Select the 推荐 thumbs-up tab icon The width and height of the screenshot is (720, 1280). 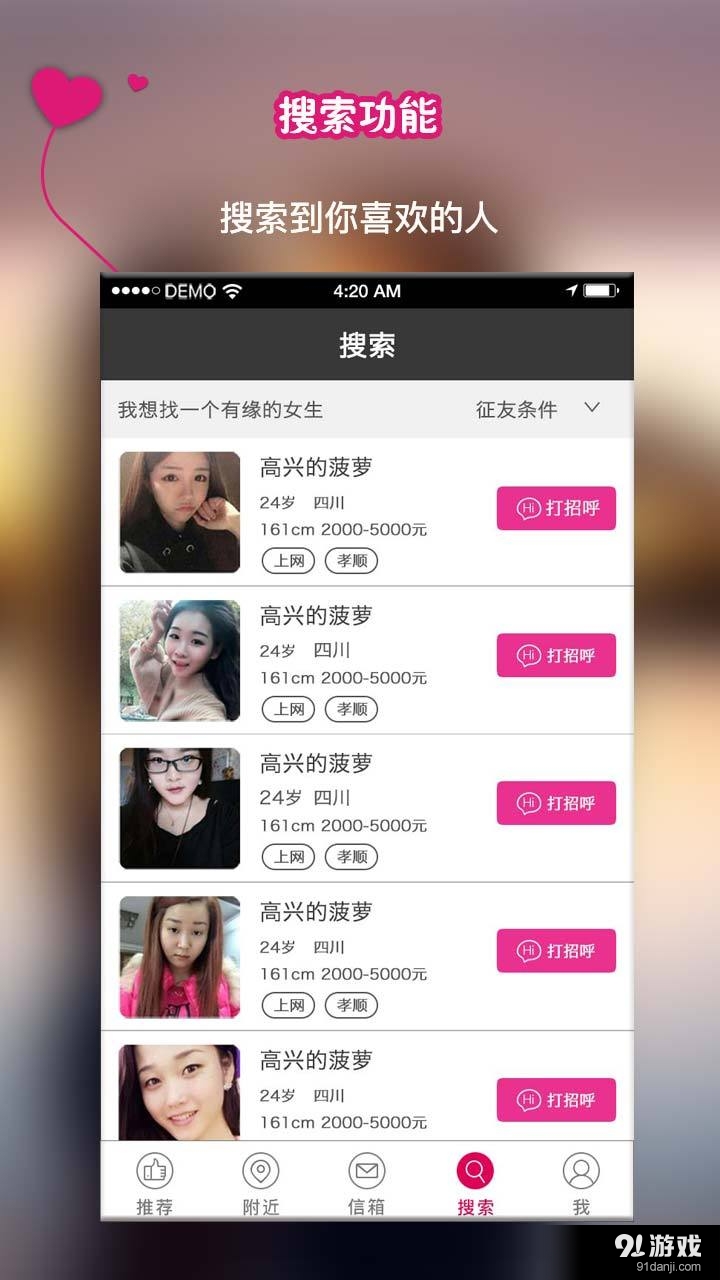(x=153, y=1170)
